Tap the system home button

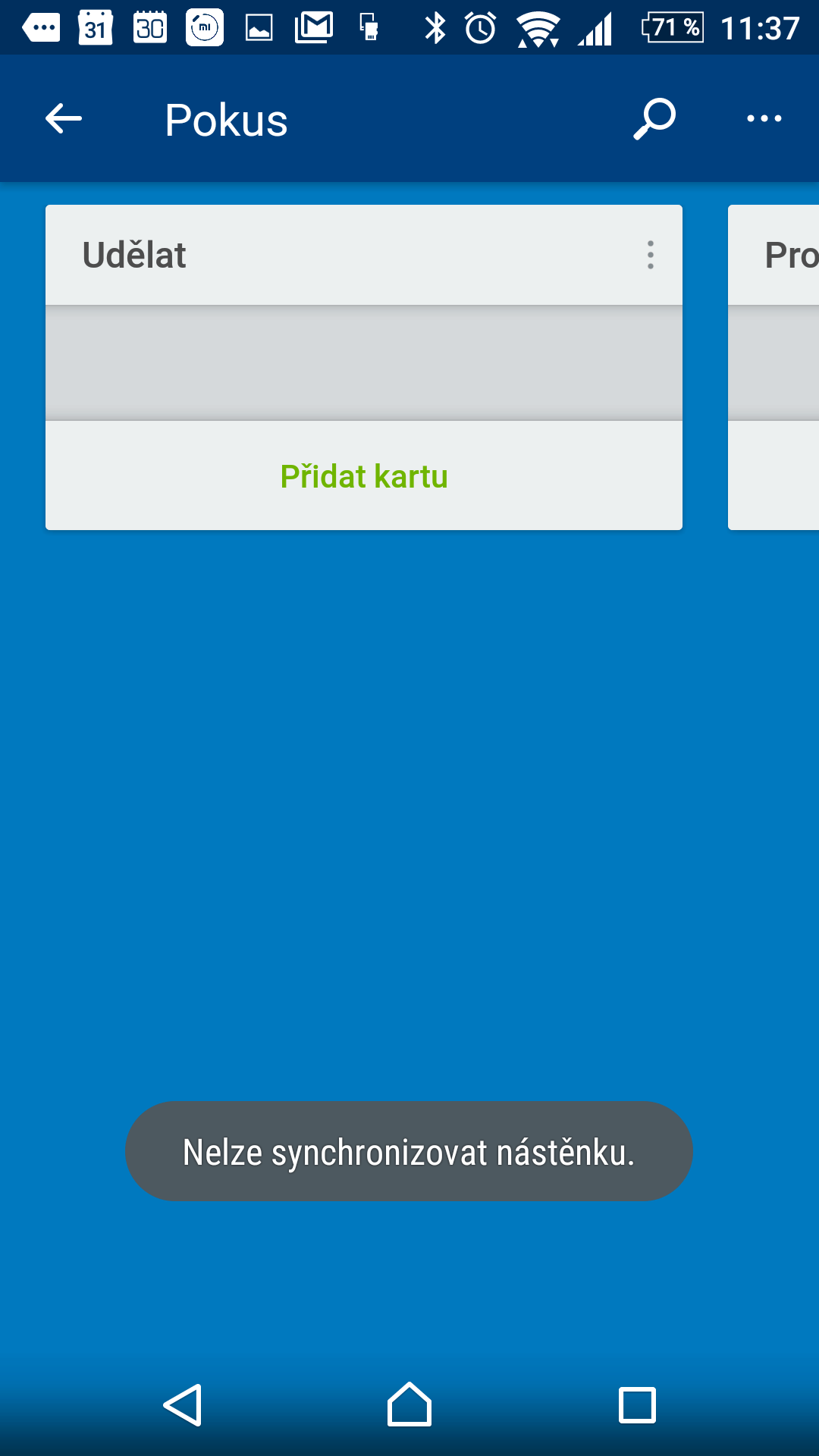(409, 1404)
